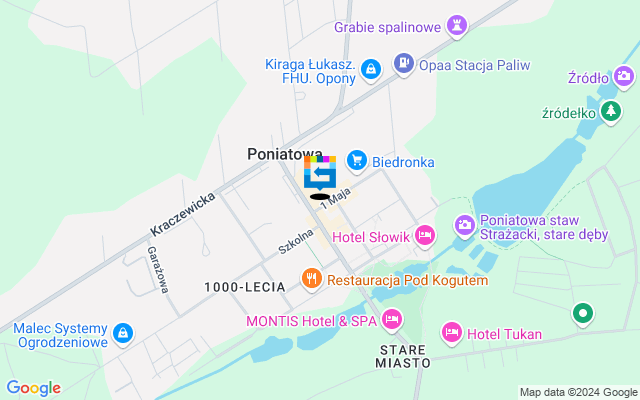Image resolution: width=640 pixels, height=400 pixels.
Task: Tap the Biedronka shop marker
Action: tap(356, 161)
